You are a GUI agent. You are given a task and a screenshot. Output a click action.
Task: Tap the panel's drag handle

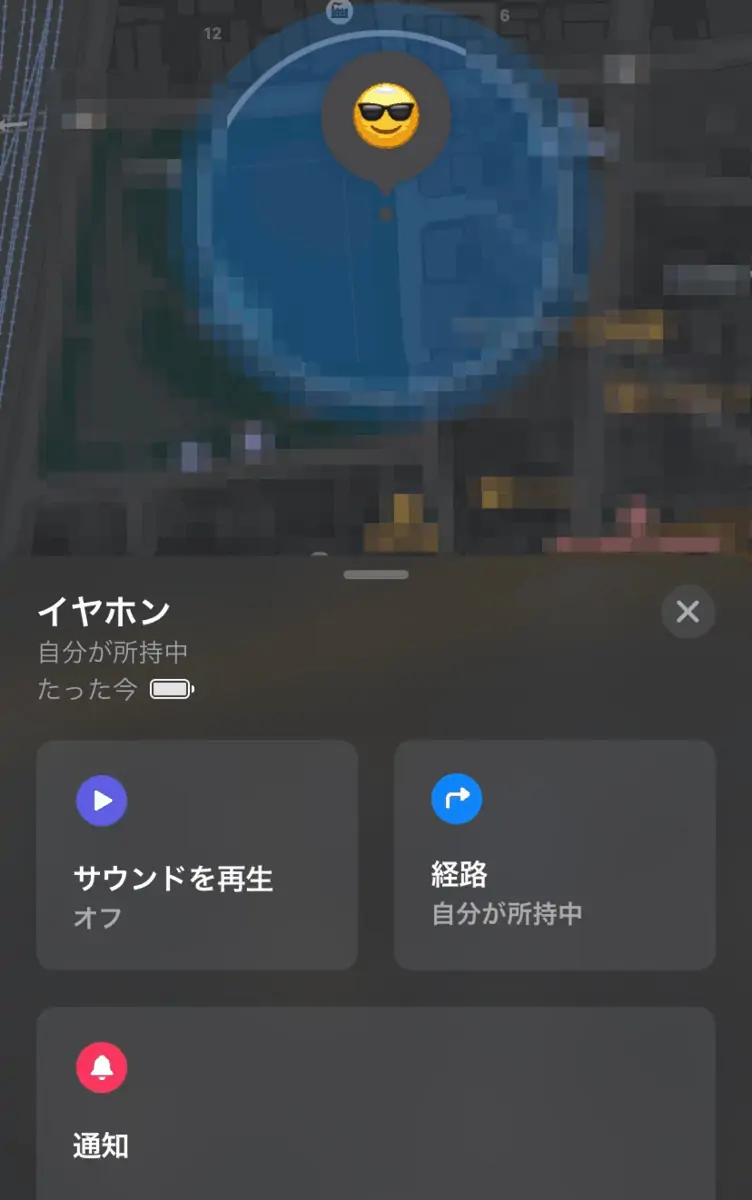pos(376,575)
